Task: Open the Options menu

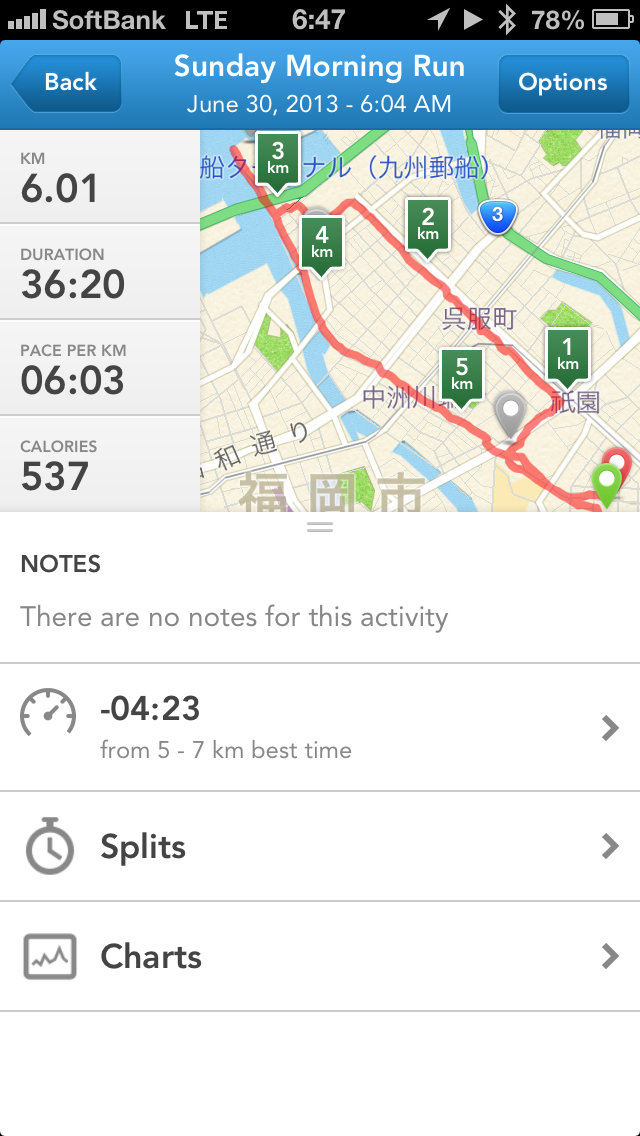Action: pyautogui.click(x=562, y=83)
